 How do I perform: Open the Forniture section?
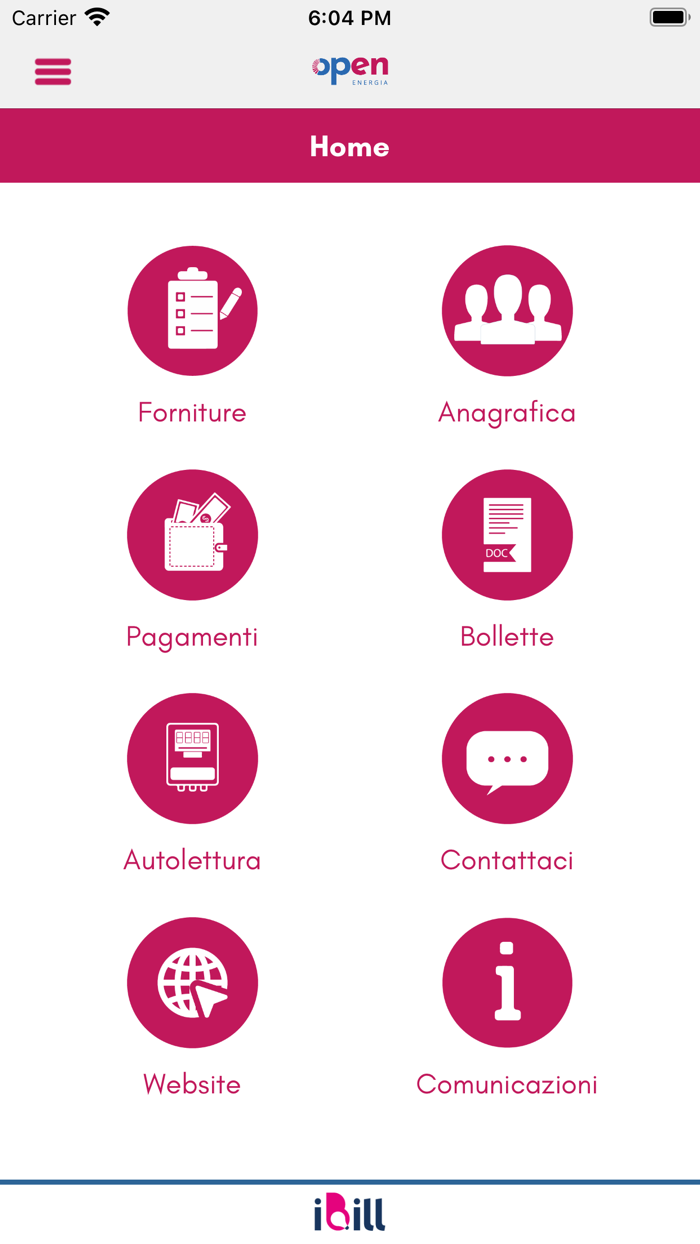(x=192, y=311)
